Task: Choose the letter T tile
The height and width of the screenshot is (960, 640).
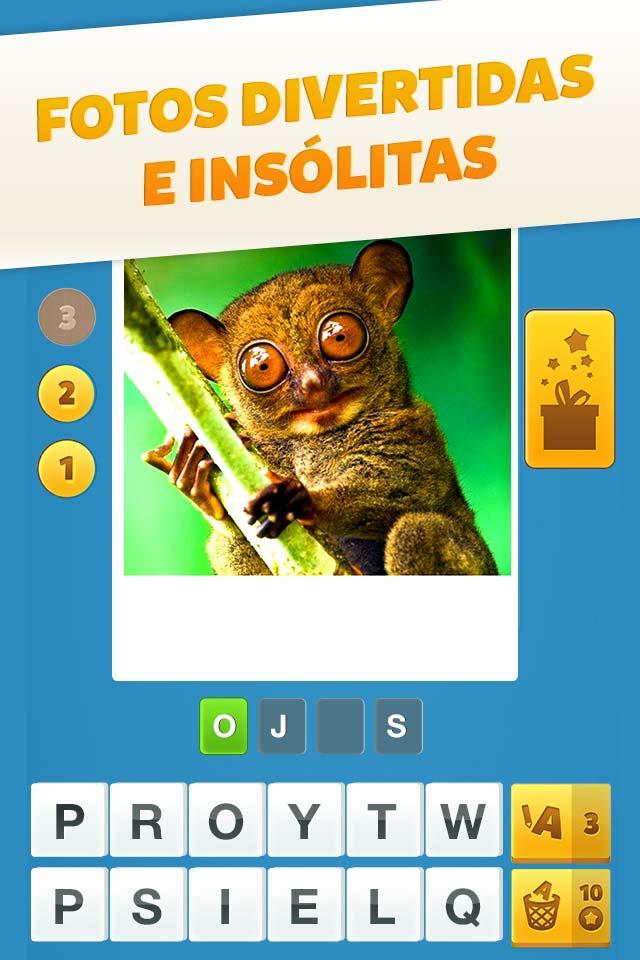Action: pos(384,821)
